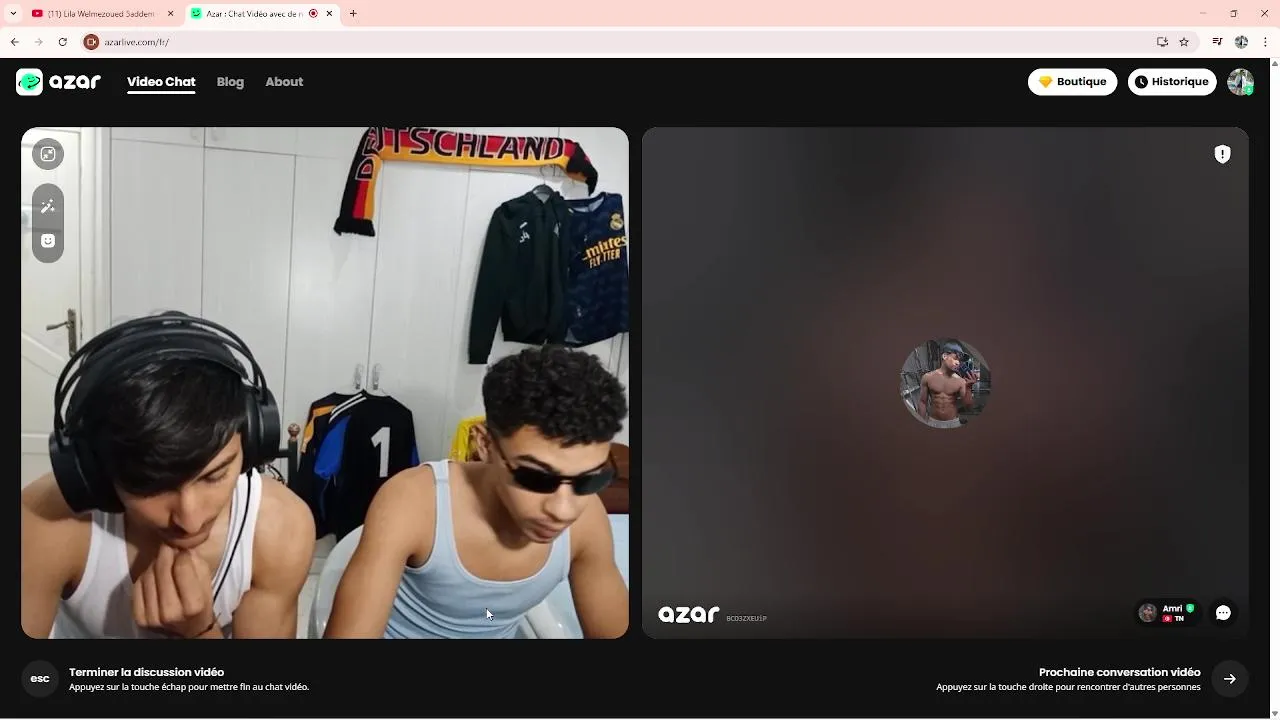View Amri's profile badge
Image resolution: width=1280 pixels, height=720 pixels.
click(1166, 613)
